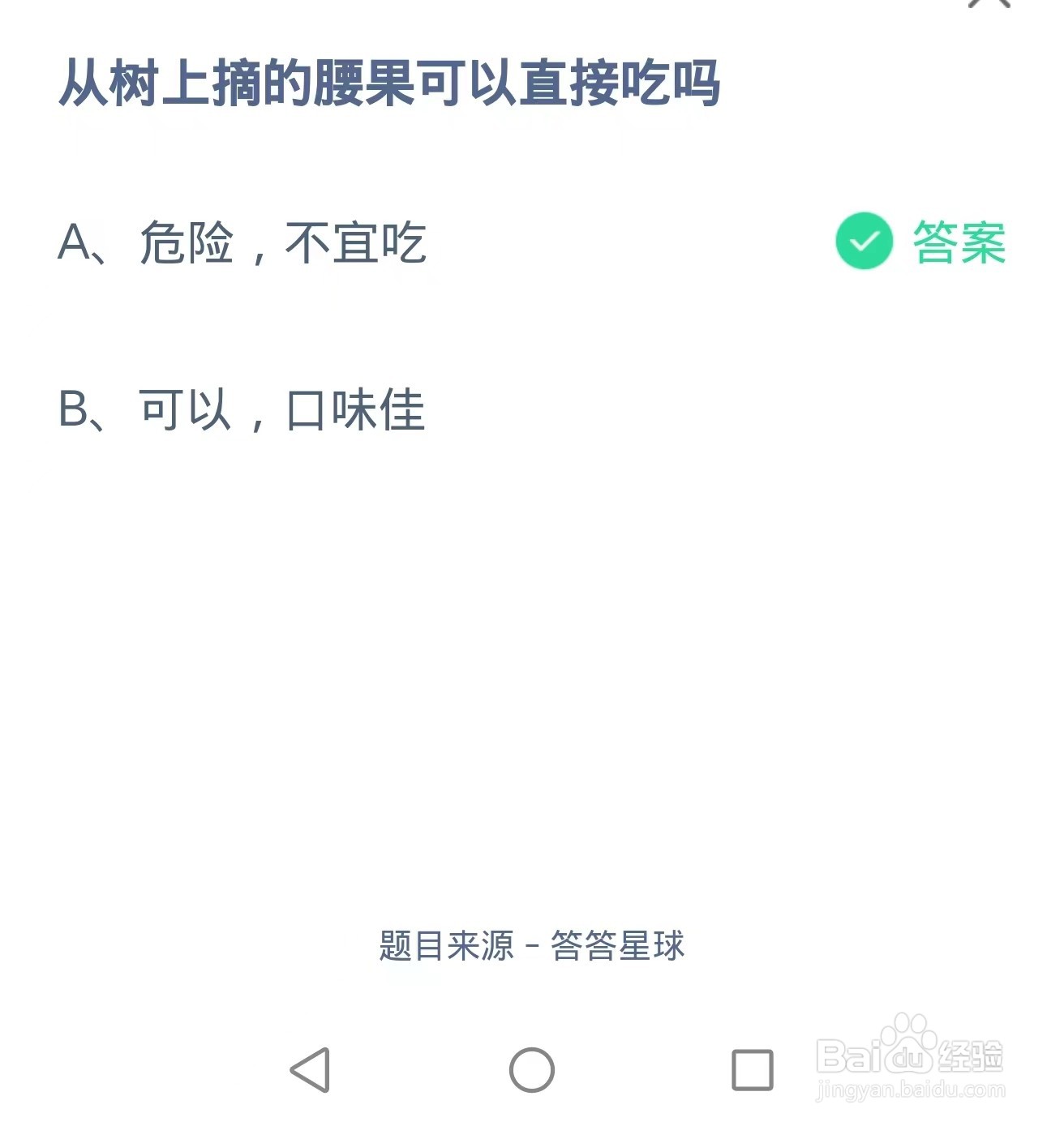The width and height of the screenshot is (1064, 1126).
Task: Select option A 危险，不宜吃
Action: click(243, 242)
